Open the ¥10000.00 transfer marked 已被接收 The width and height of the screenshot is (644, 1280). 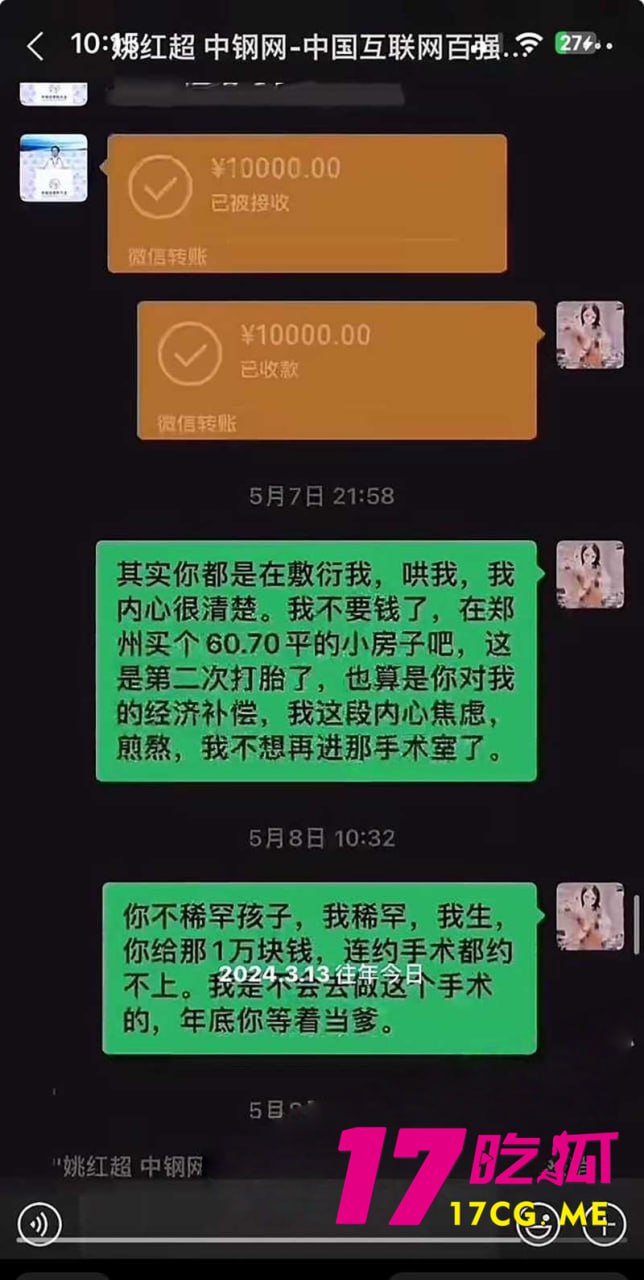tap(306, 203)
